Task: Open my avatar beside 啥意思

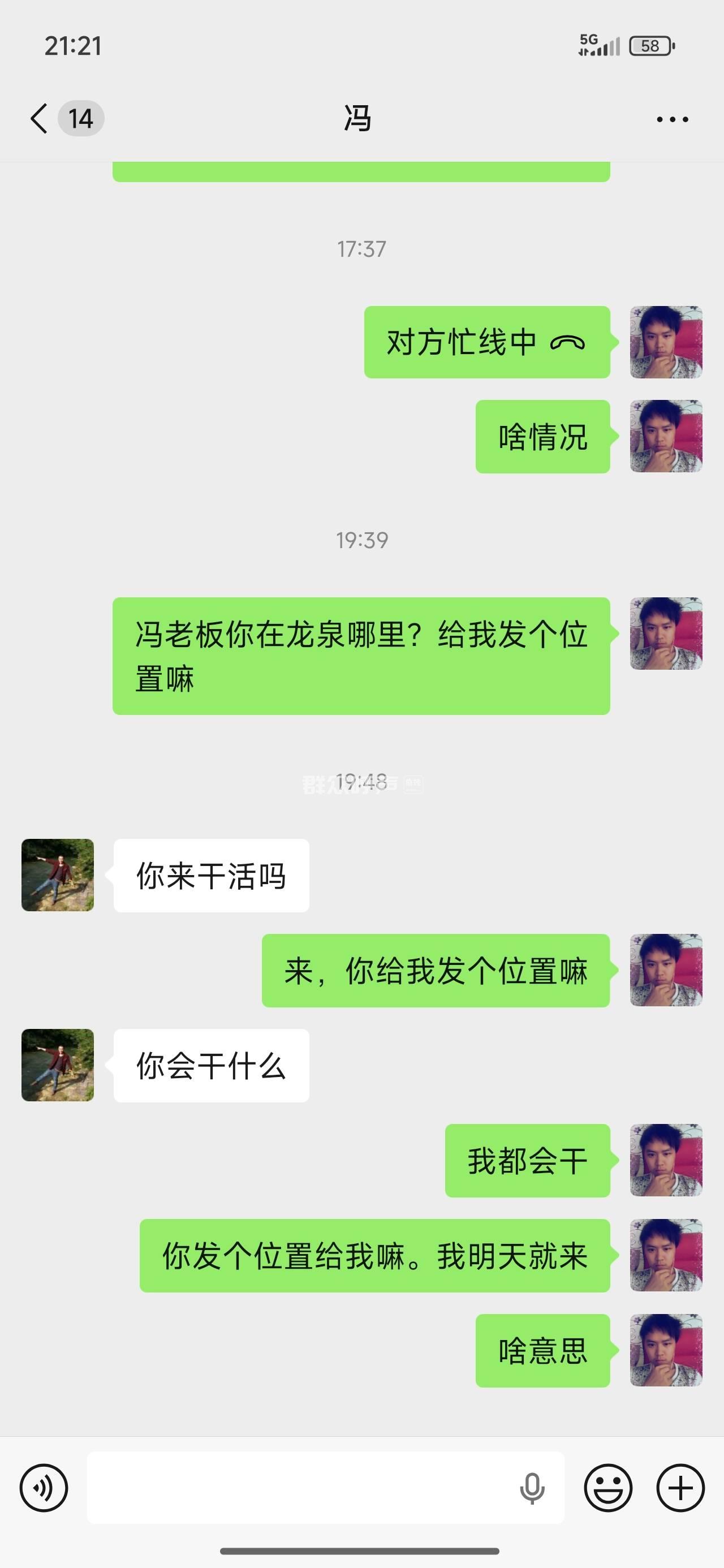Action: point(666,1350)
